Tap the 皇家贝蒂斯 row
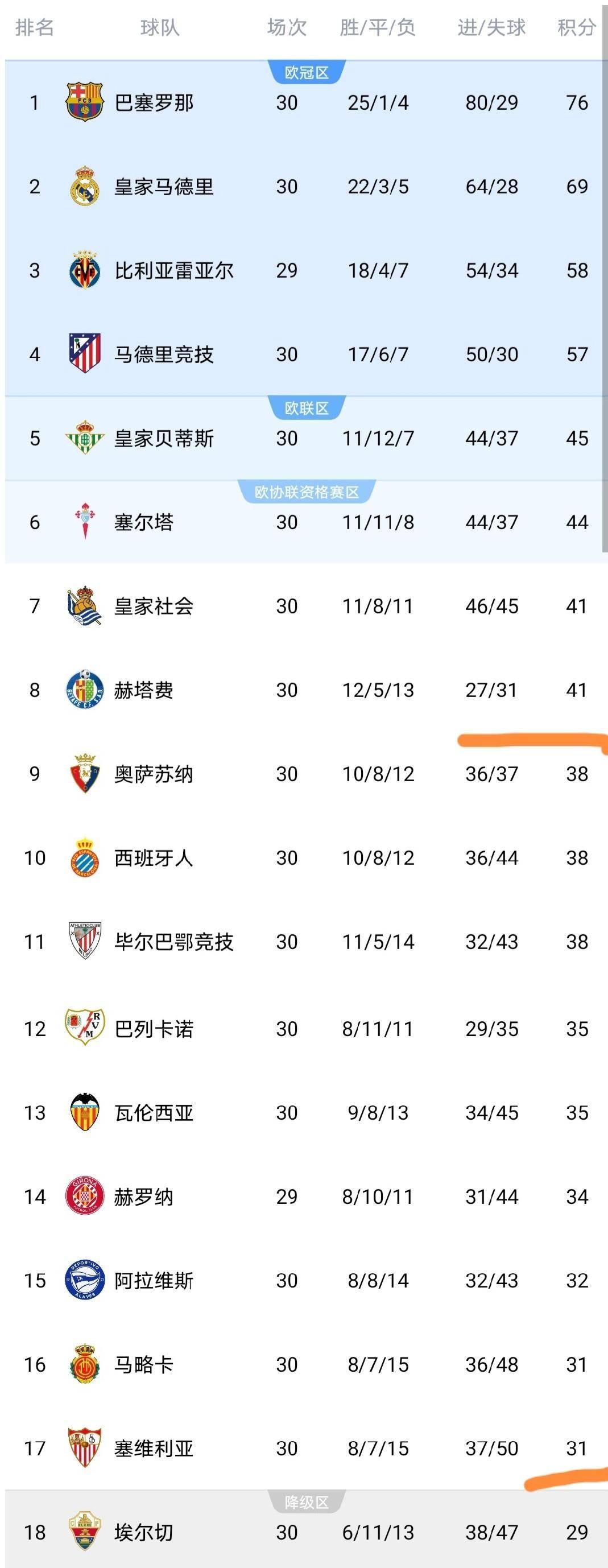The height and width of the screenshot is (1568, 608). [163, 439]
